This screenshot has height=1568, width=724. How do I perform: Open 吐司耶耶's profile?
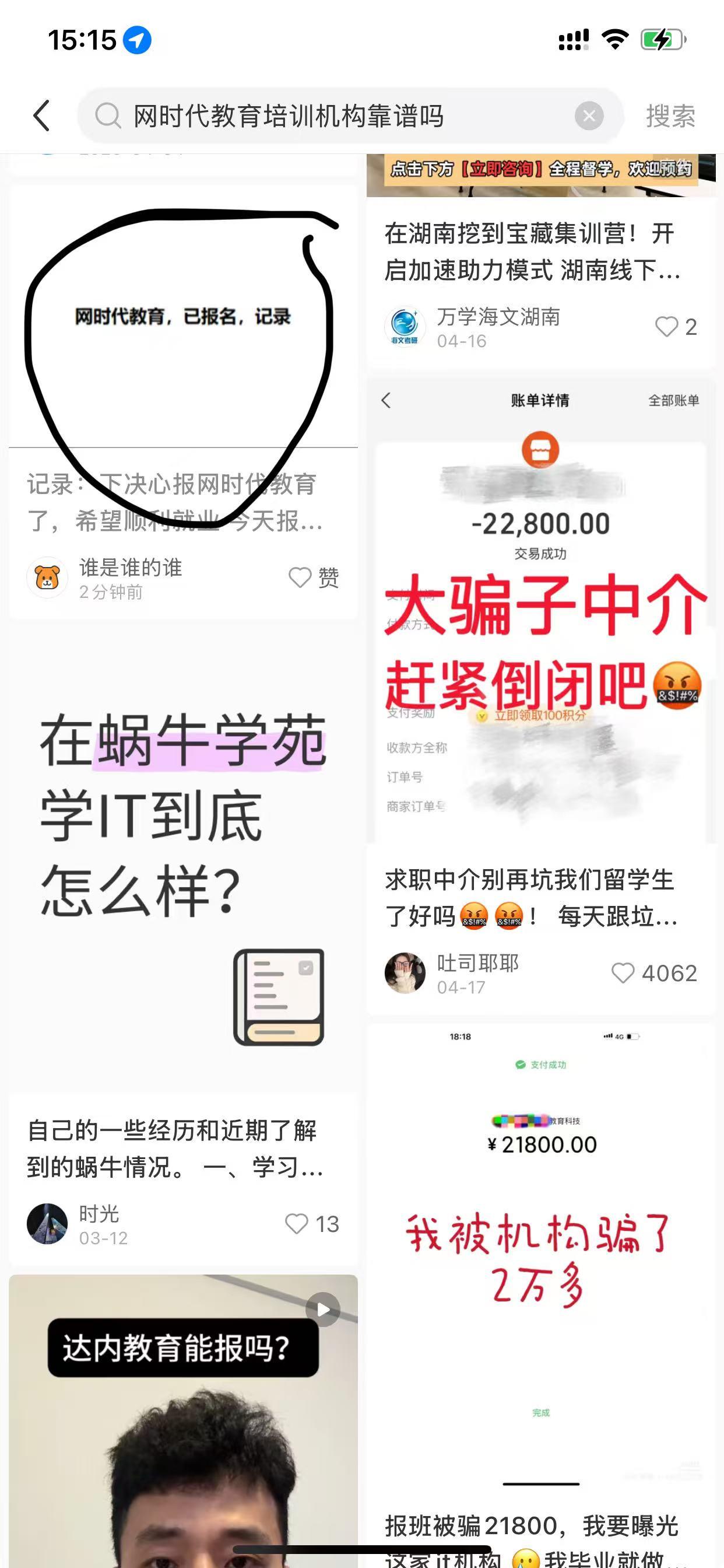pos(405,972)
